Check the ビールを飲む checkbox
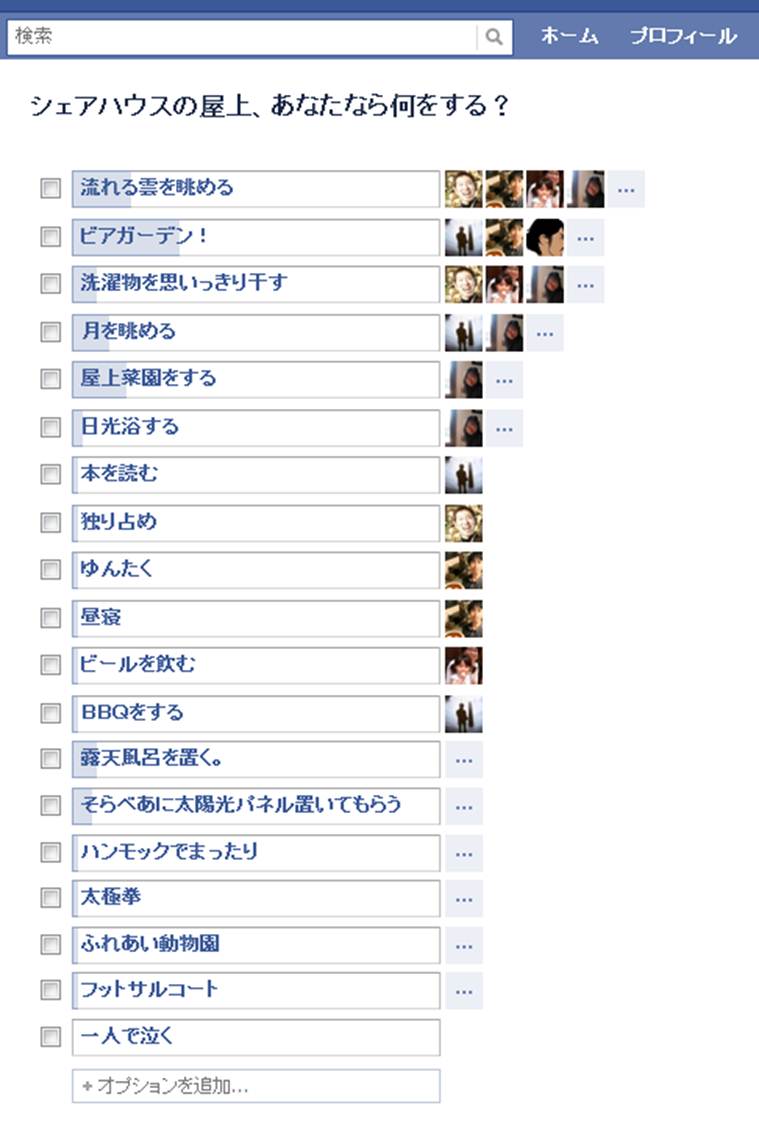 50,665
